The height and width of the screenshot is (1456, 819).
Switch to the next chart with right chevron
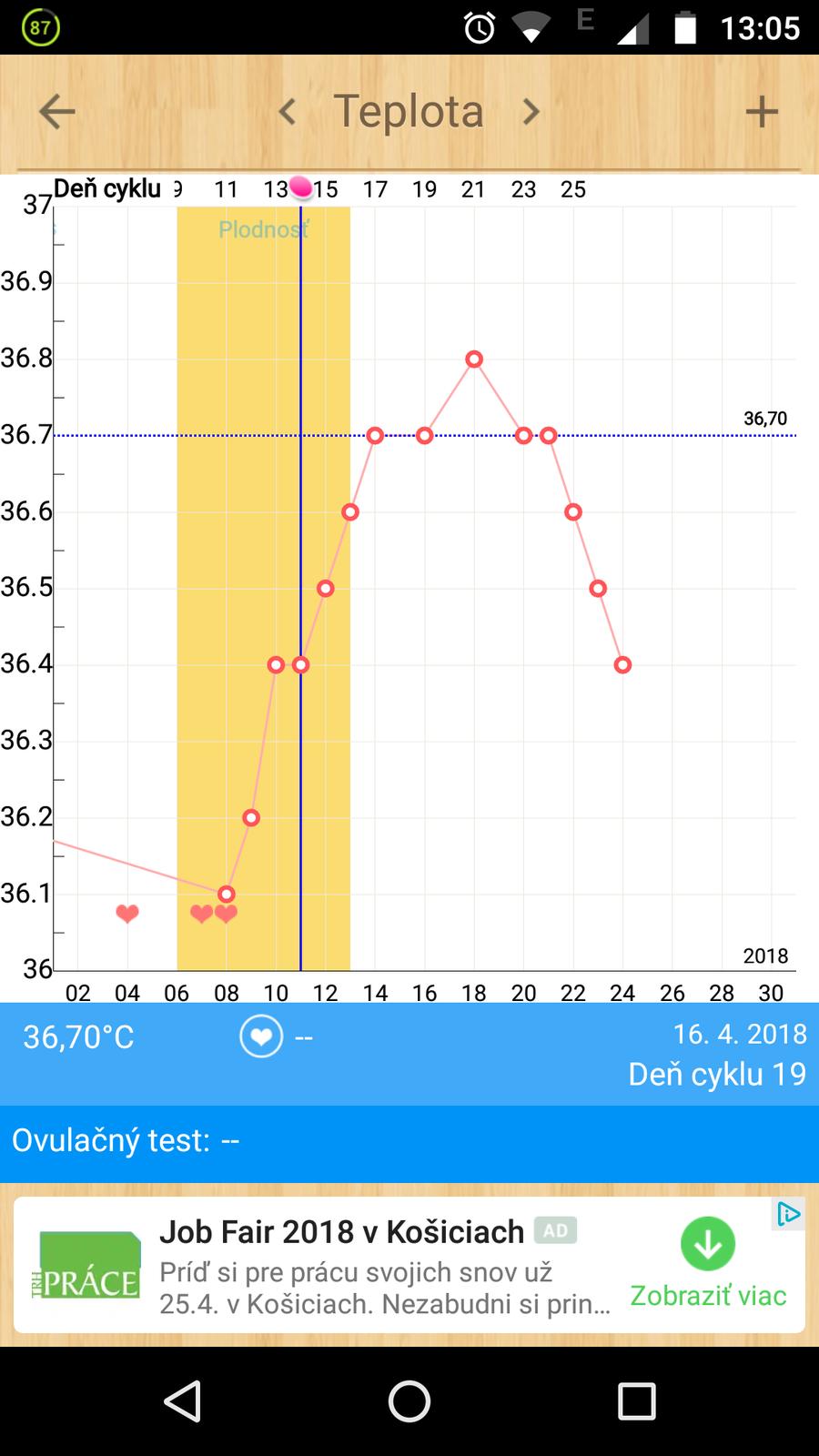pos(531,112)
